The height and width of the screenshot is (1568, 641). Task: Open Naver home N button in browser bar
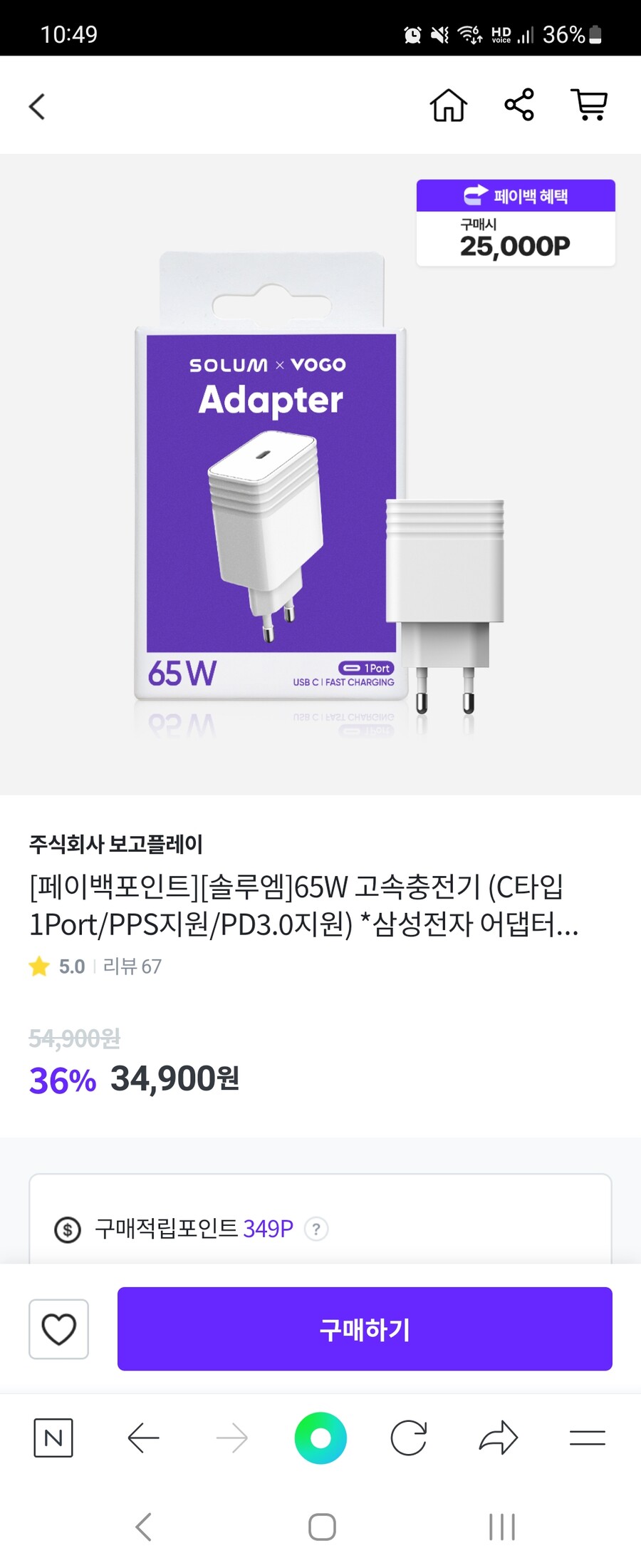point(53,1438)
